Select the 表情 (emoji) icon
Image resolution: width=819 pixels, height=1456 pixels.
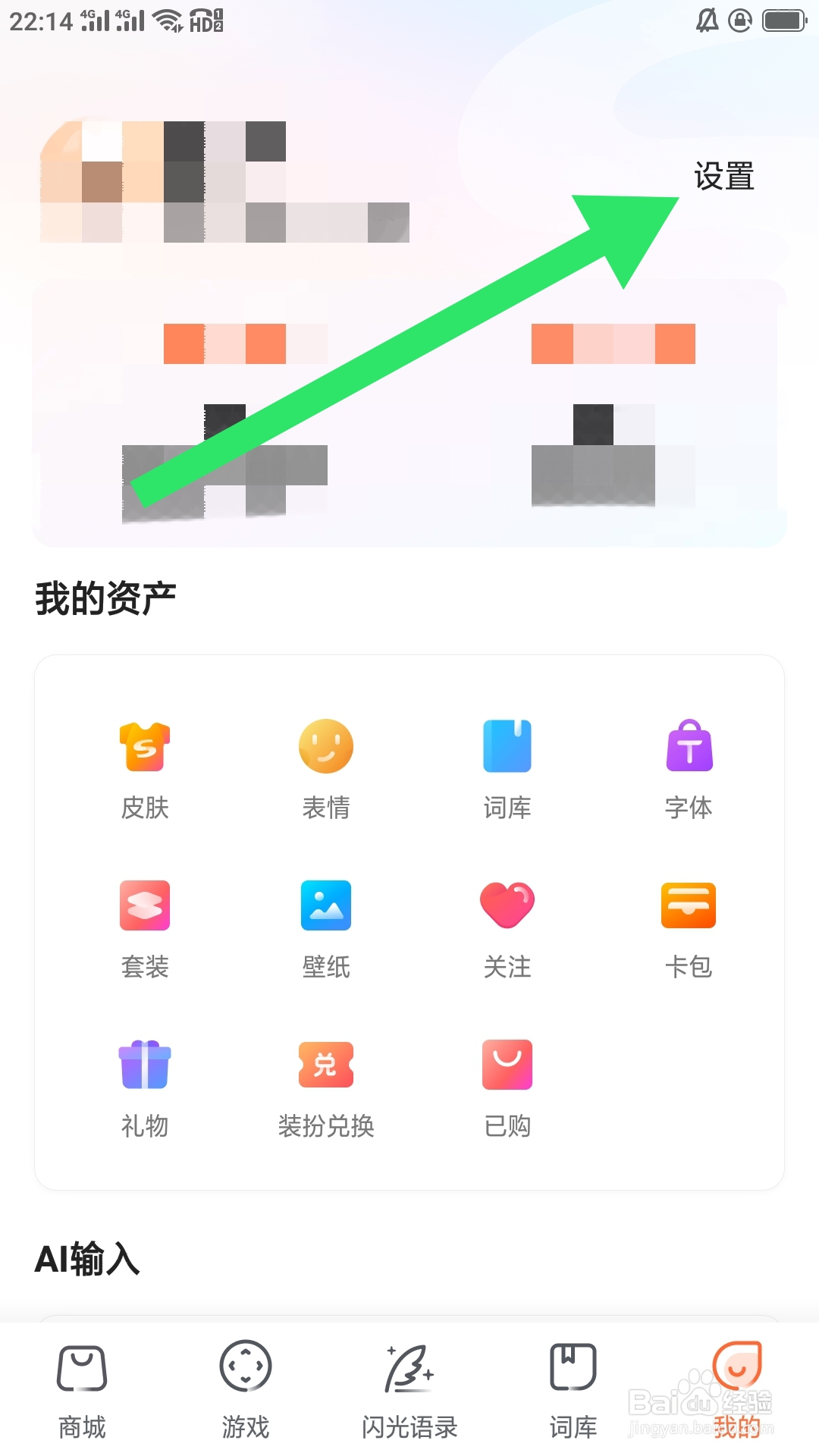tap(326, 766)
